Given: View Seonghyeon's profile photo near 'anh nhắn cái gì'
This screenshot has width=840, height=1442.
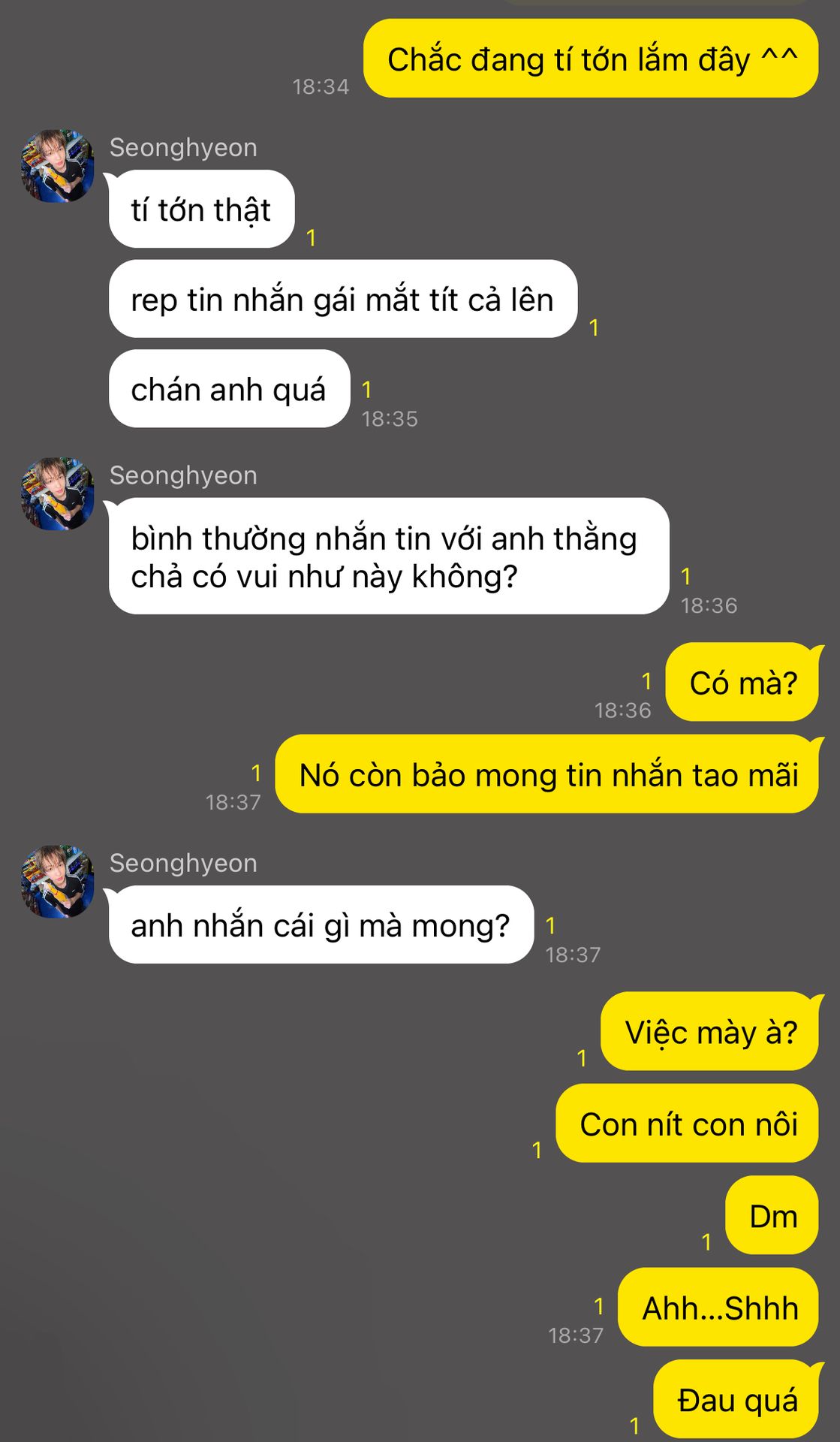Looking at the screenshot, I should (x=57, y=881).
